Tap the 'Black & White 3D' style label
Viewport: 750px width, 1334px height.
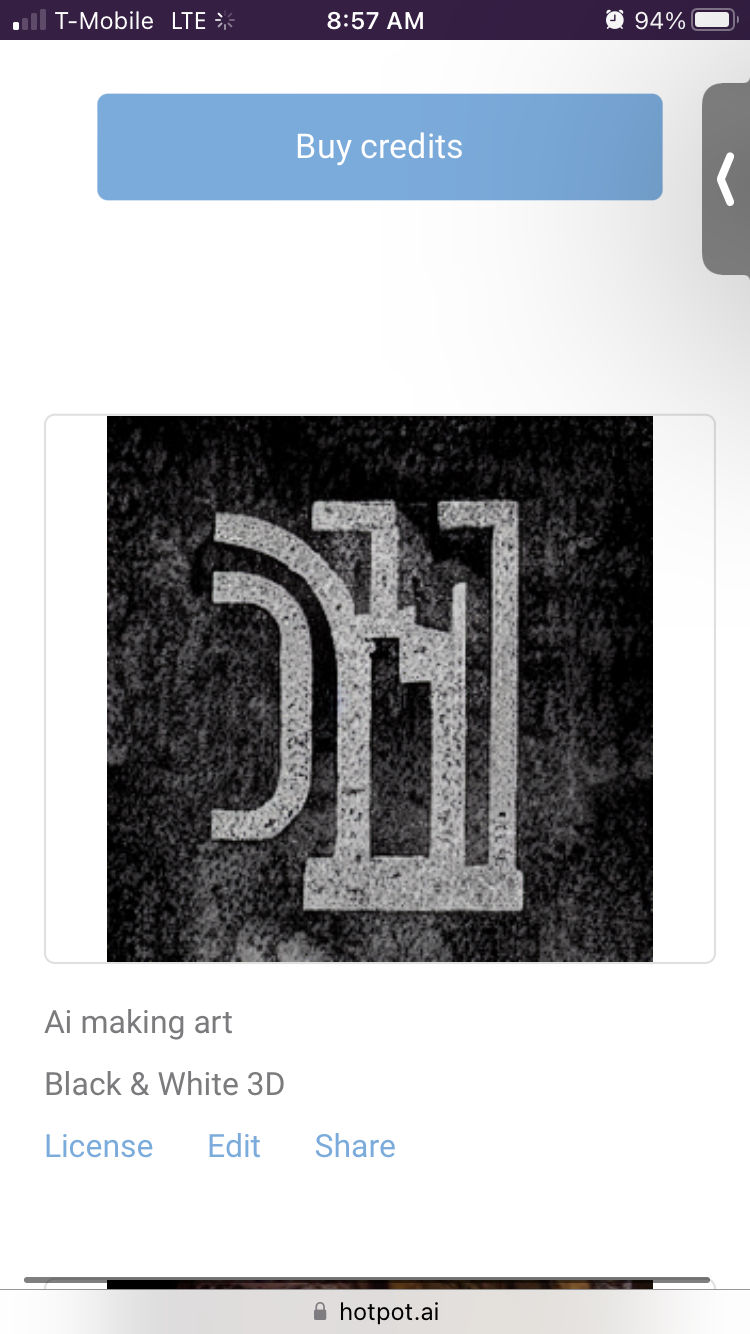(164, 1084)
